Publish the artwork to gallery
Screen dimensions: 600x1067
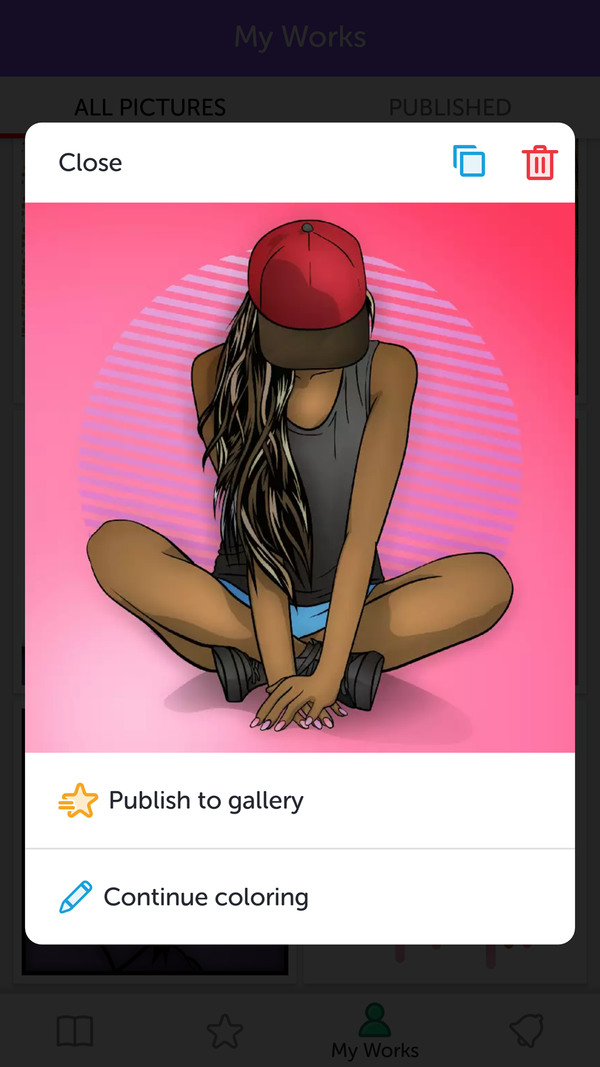coord(205,800)
